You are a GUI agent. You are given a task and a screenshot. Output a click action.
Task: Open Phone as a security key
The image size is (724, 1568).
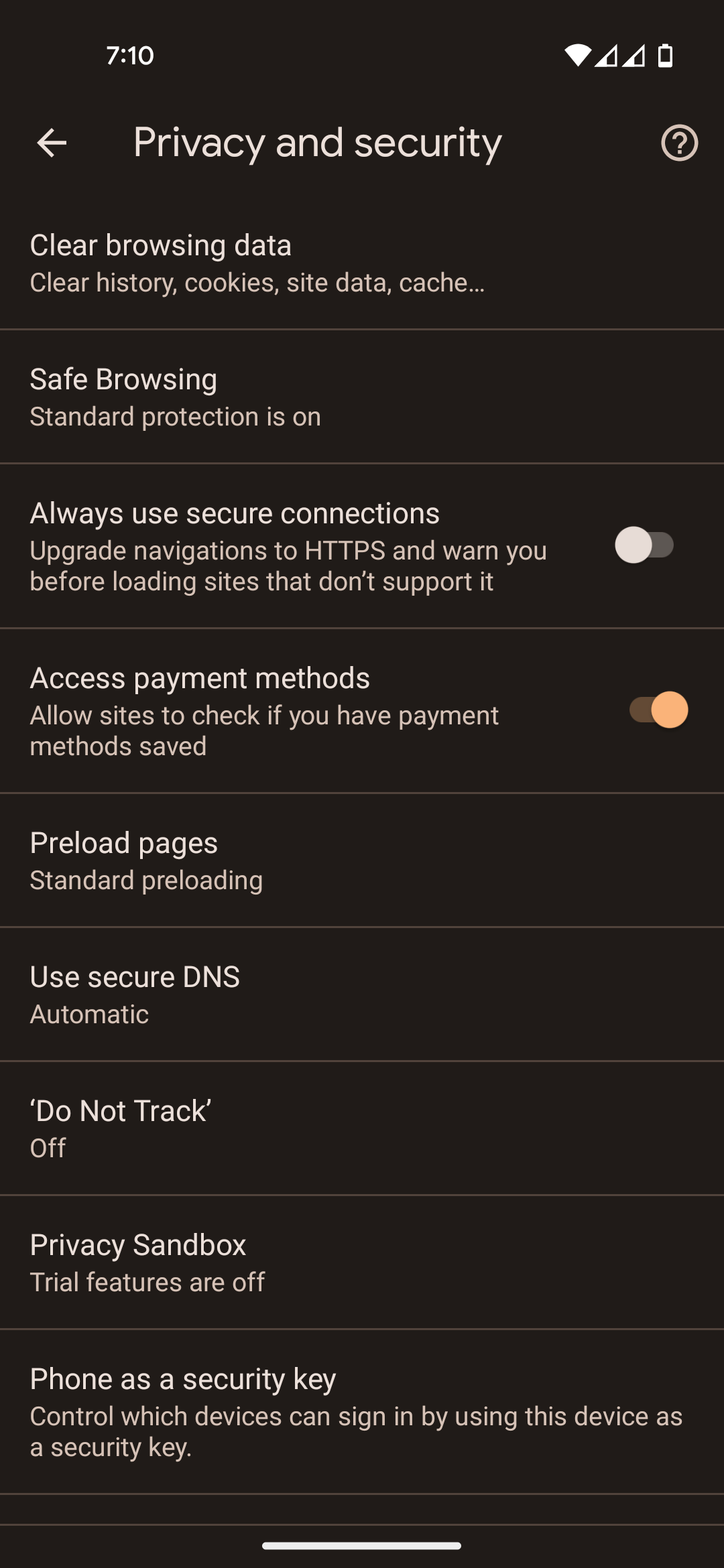point(362,1412)
